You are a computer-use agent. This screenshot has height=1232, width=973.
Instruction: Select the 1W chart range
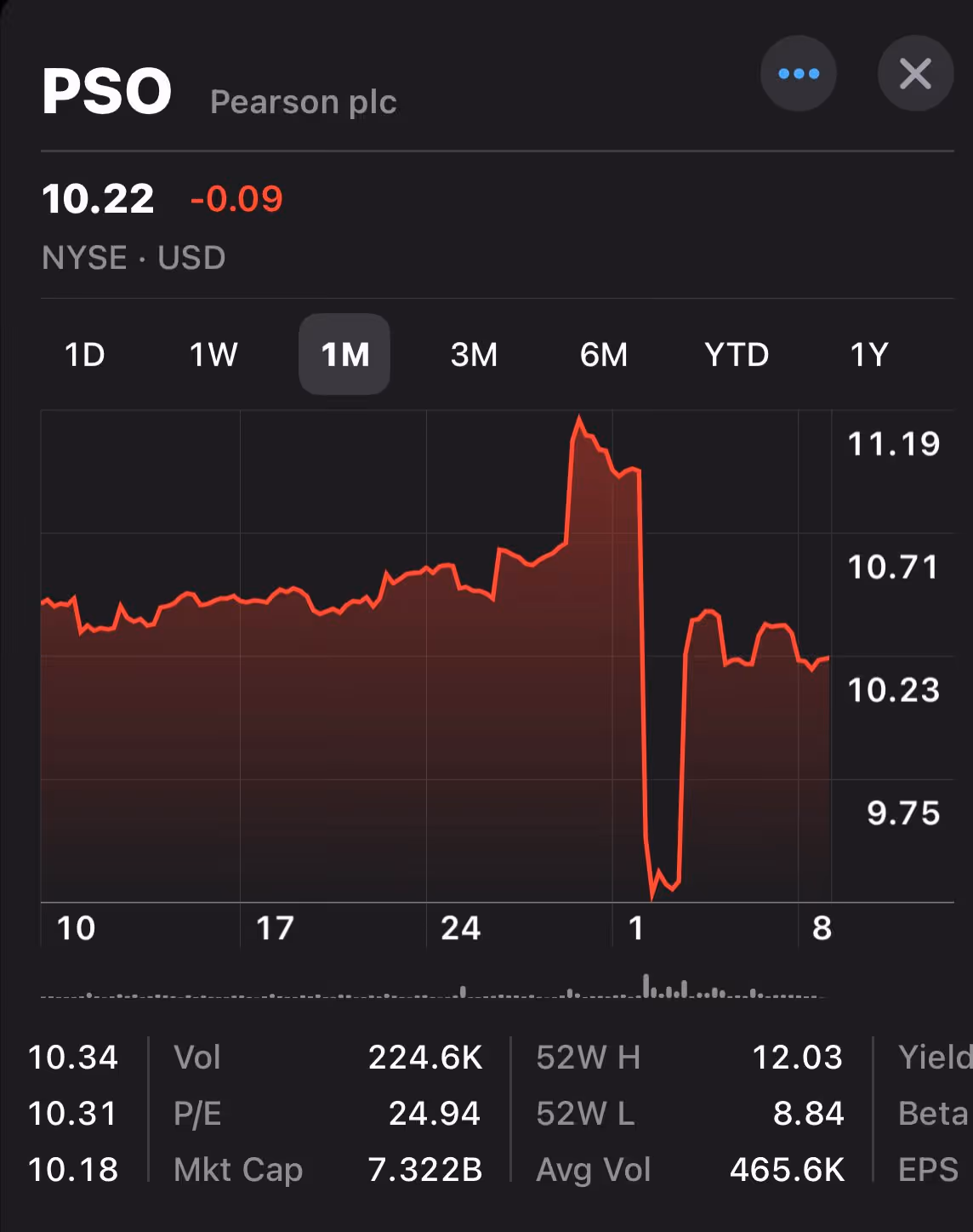pyautogui.click(x=214, y=355)
